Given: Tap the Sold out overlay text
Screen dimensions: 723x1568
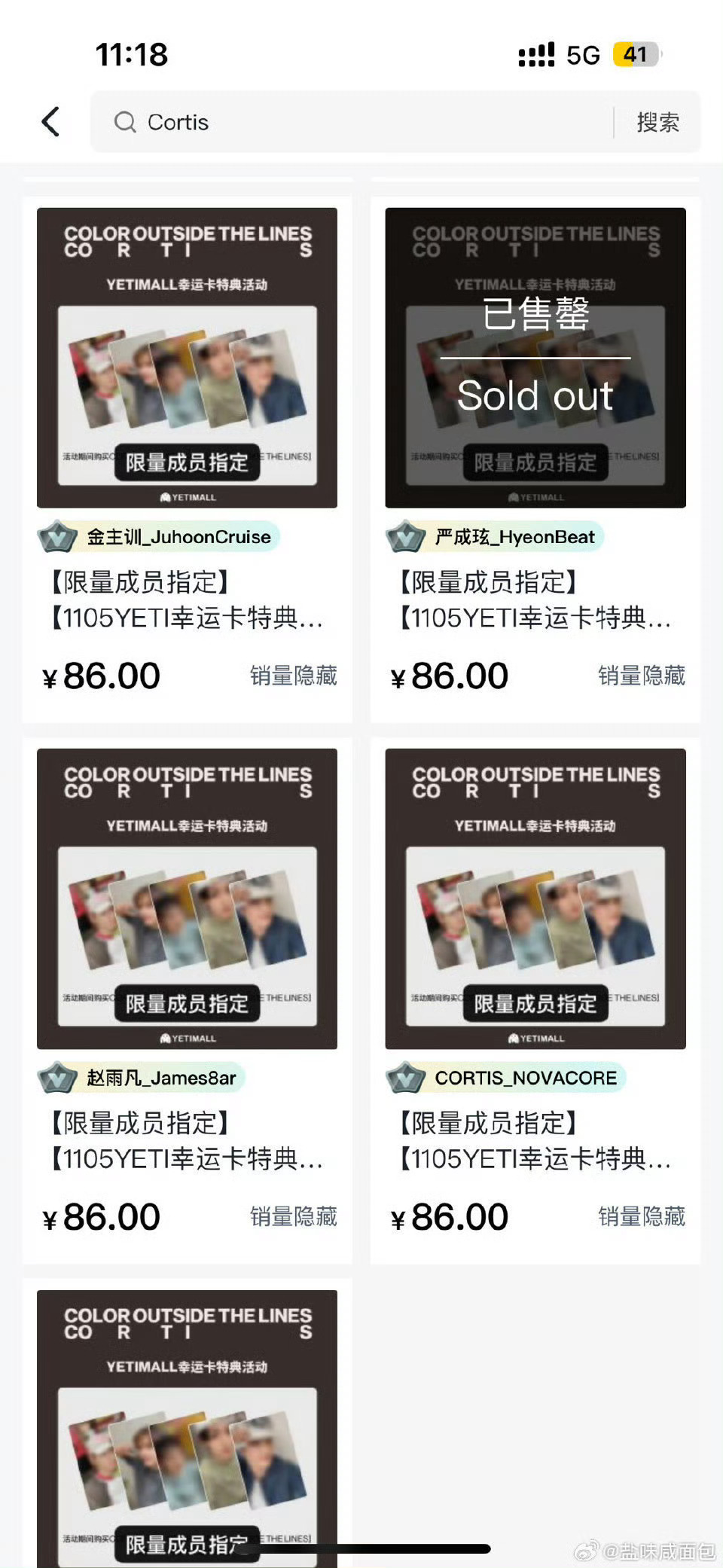Looking at the screenshot, I should click(x=536, y=395).
